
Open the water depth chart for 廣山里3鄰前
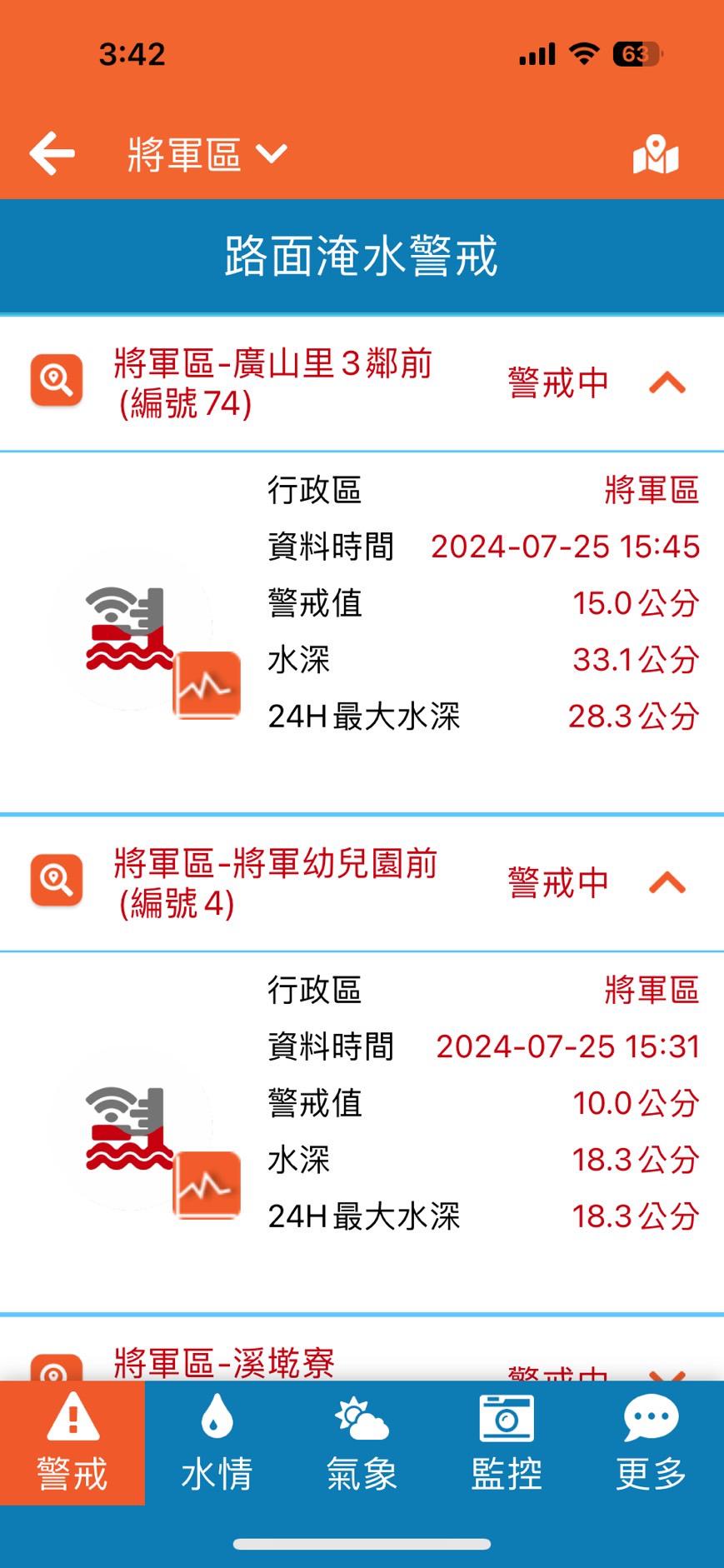pyautogui.click(x=207, y=685)
